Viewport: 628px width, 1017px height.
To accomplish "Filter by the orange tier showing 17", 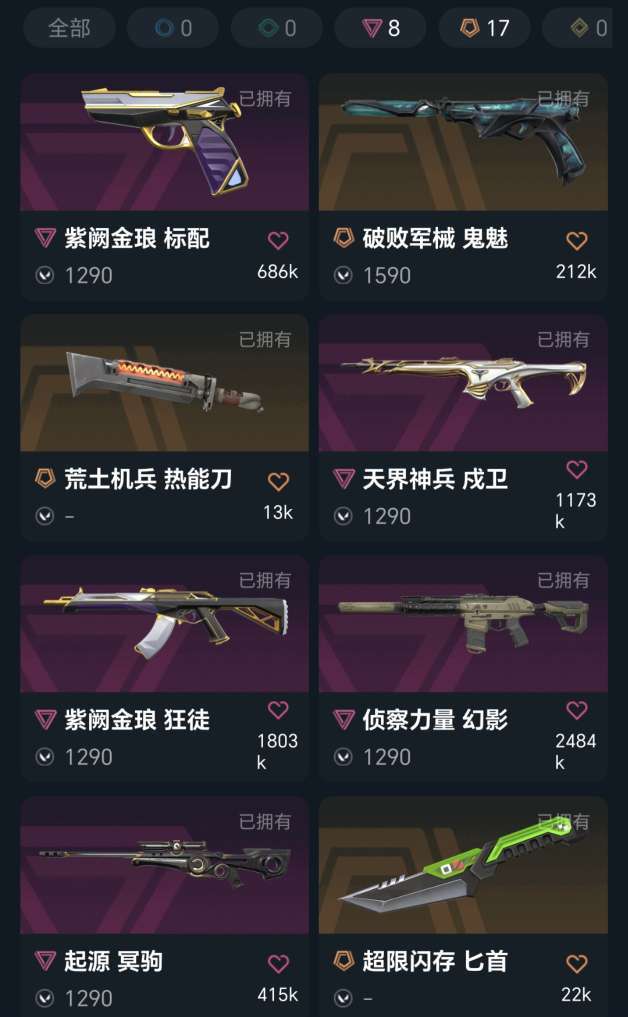I will pyautogui.click(x=486, y=28).
